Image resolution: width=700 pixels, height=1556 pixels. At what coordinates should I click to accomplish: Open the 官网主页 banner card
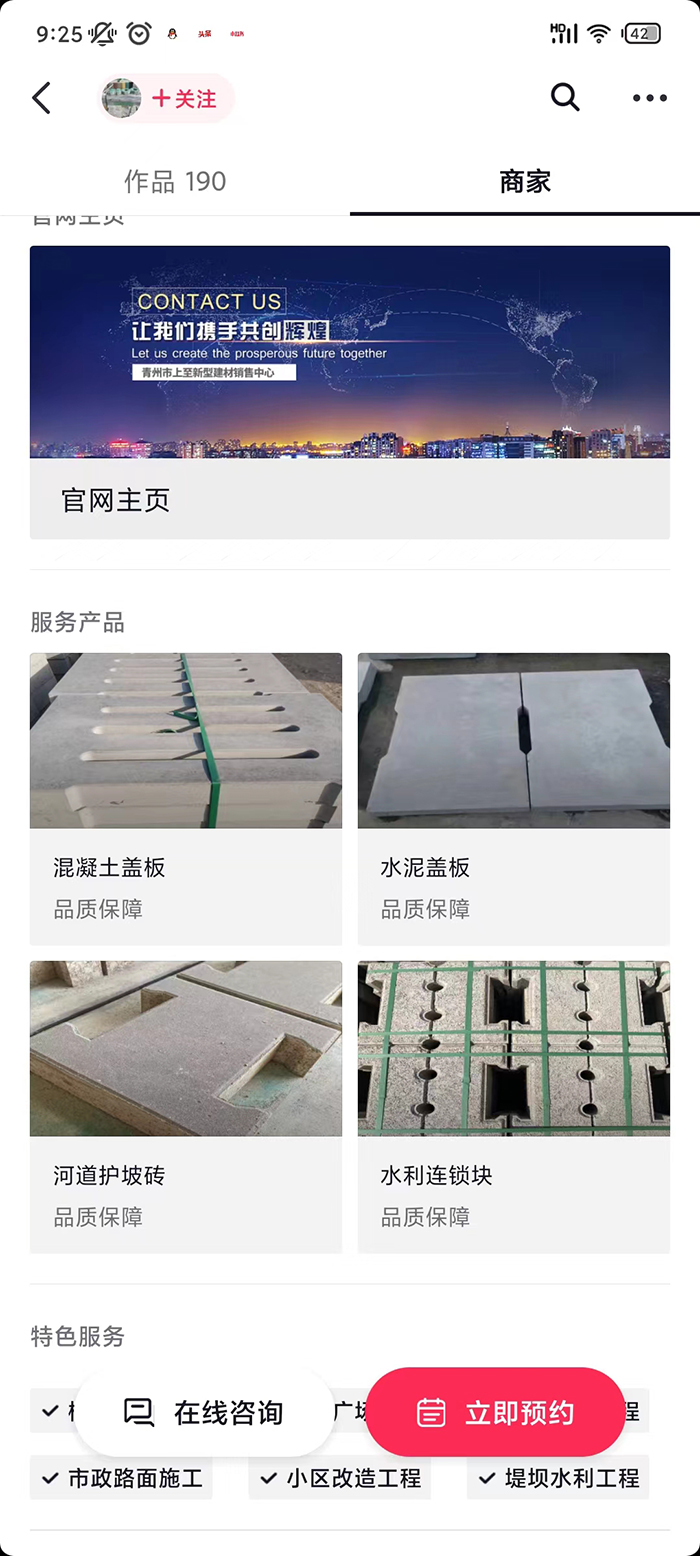tap(350, 392)
